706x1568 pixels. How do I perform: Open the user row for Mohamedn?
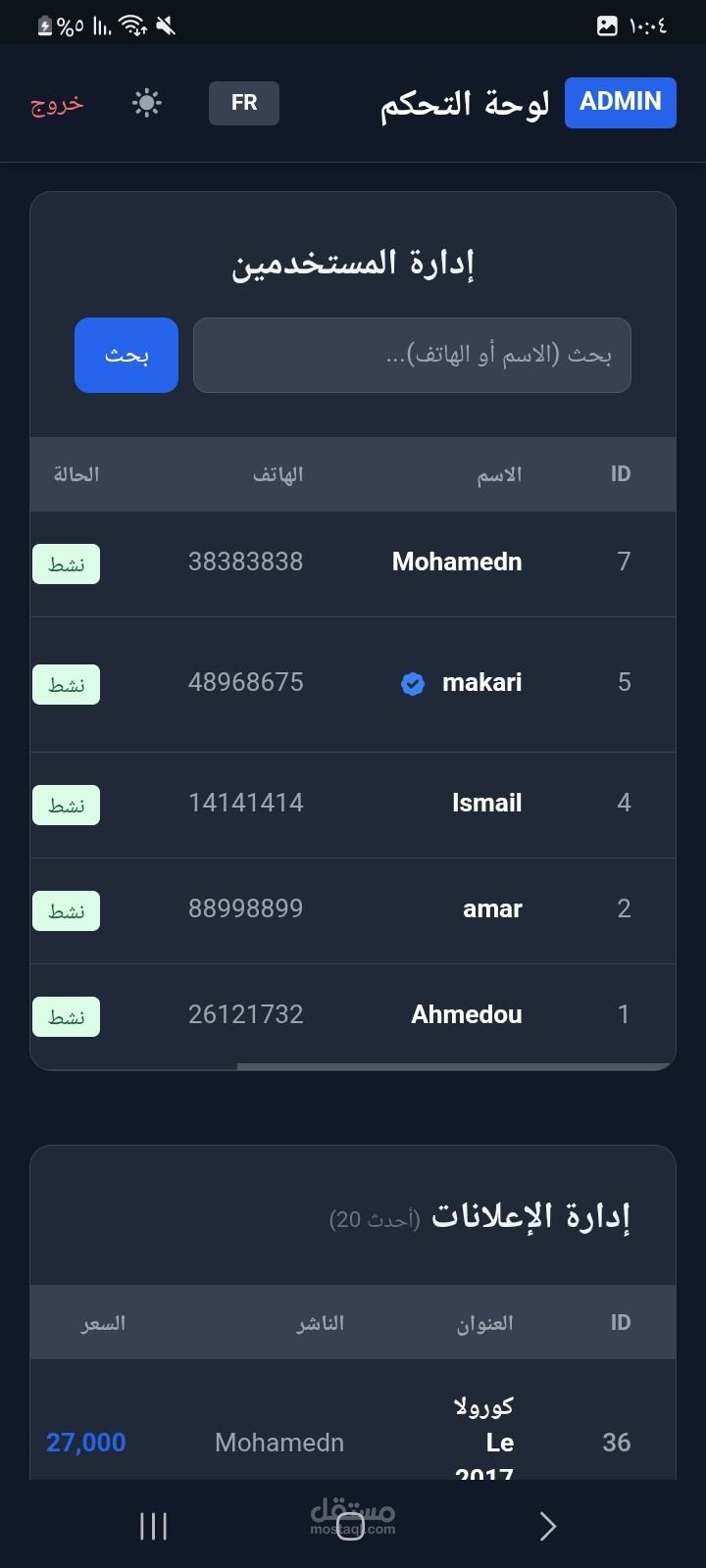353,563
